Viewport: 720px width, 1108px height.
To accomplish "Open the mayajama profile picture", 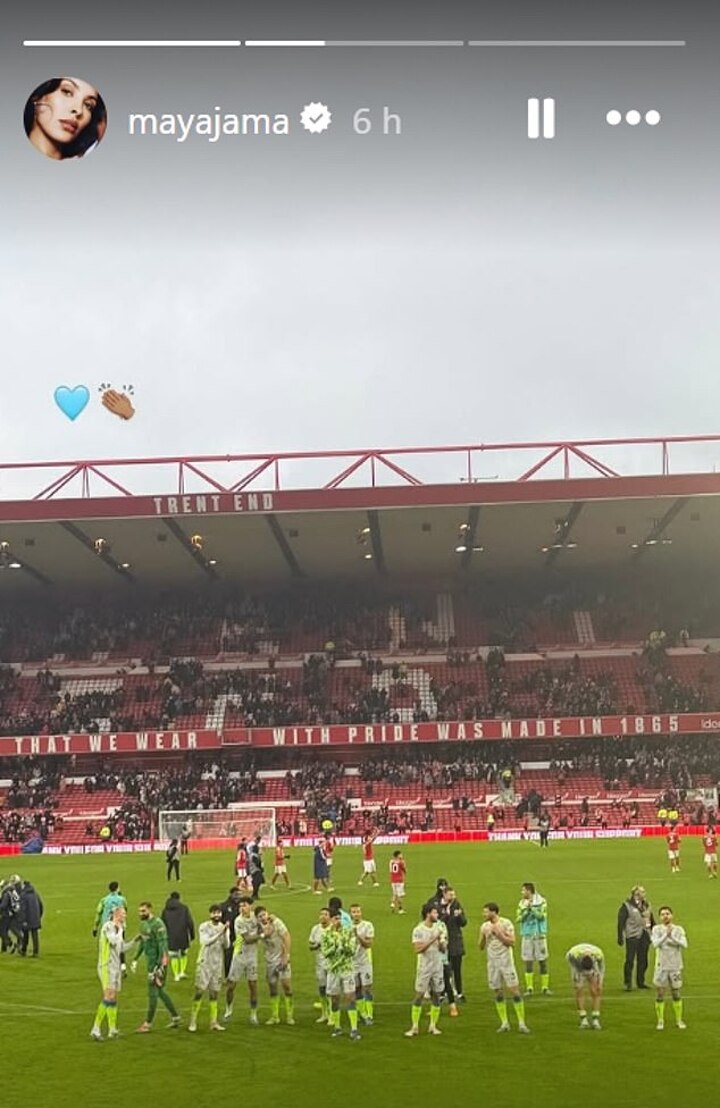I will 65,118.
